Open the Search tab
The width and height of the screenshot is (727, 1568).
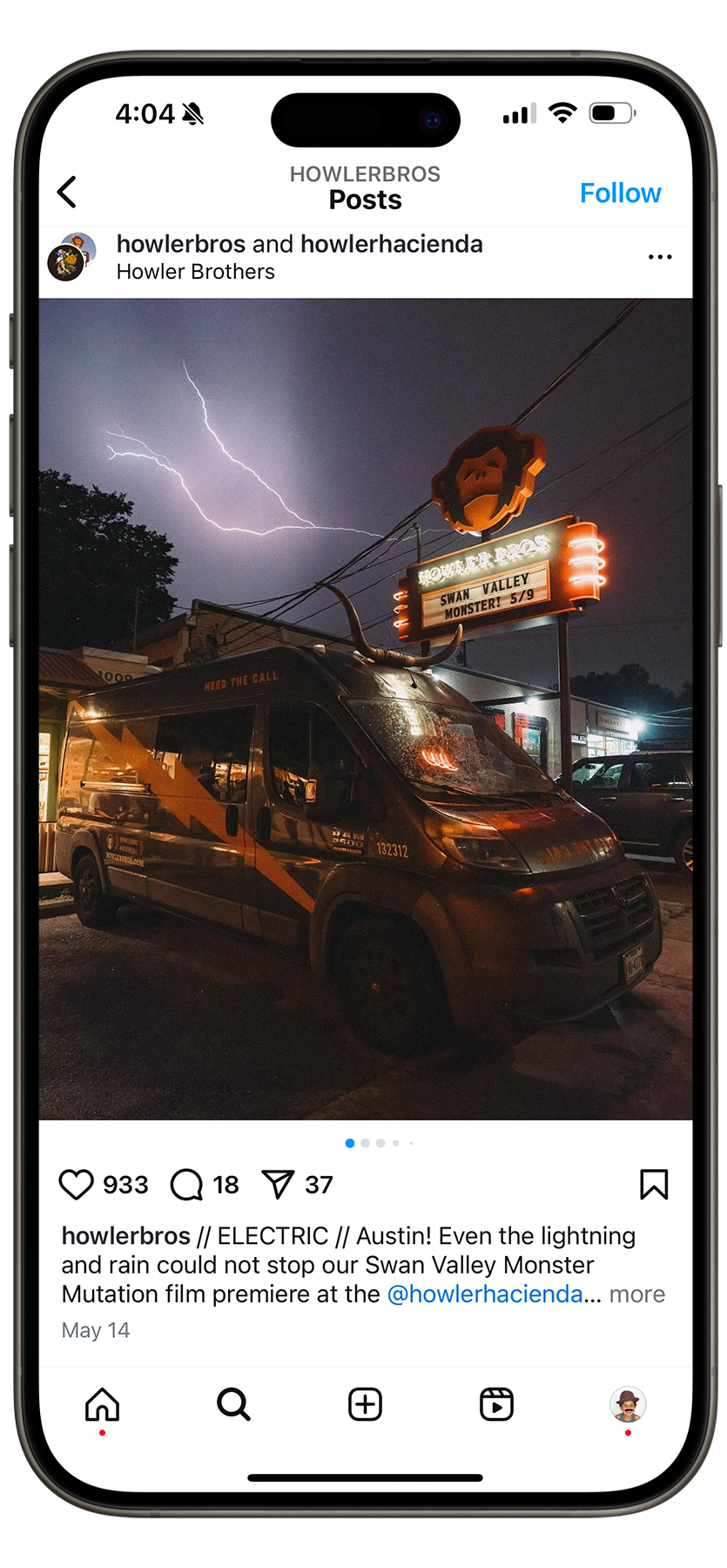click(x=233, y=1404)
